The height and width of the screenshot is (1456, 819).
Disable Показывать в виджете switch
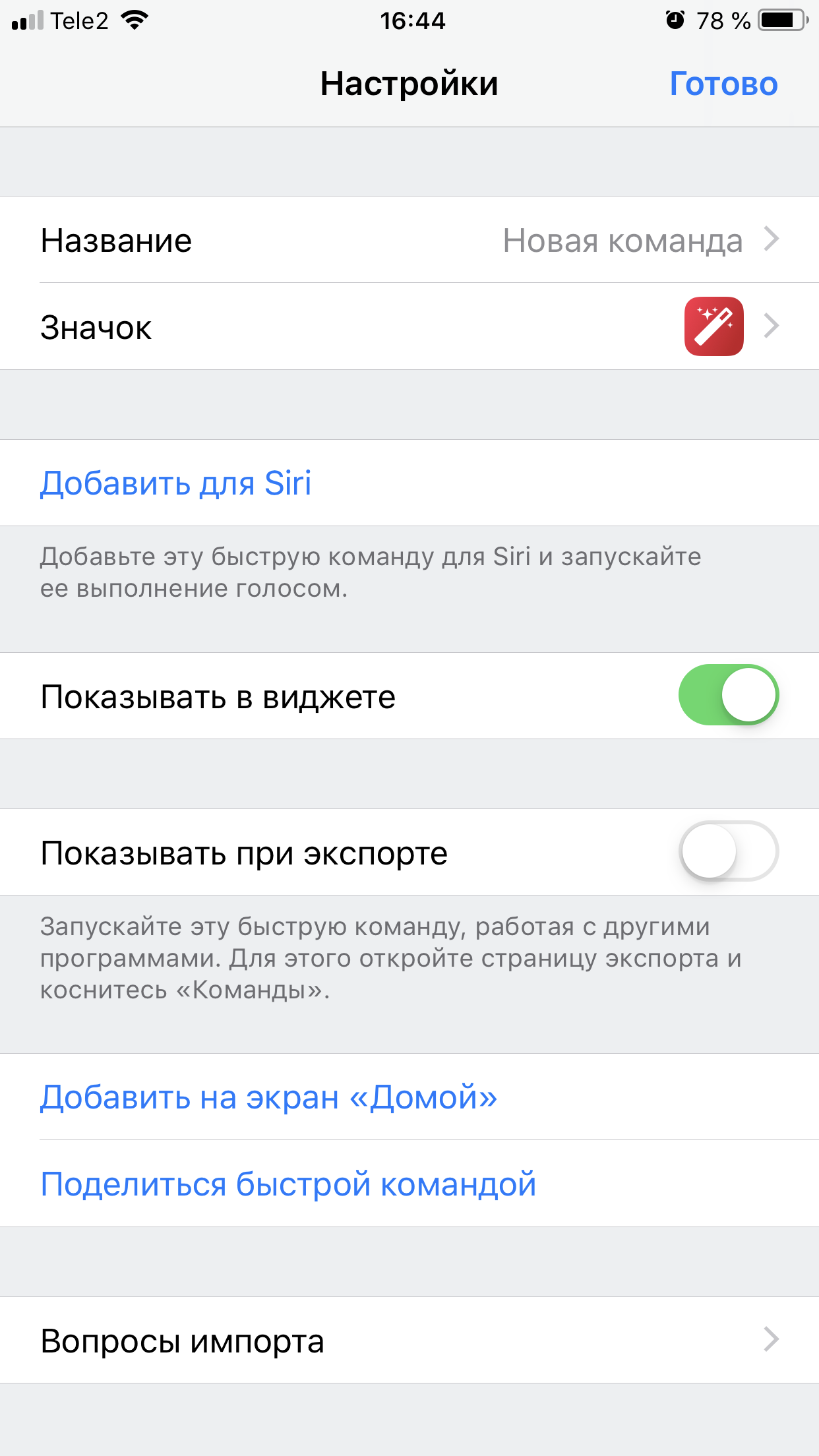(729, 695)
